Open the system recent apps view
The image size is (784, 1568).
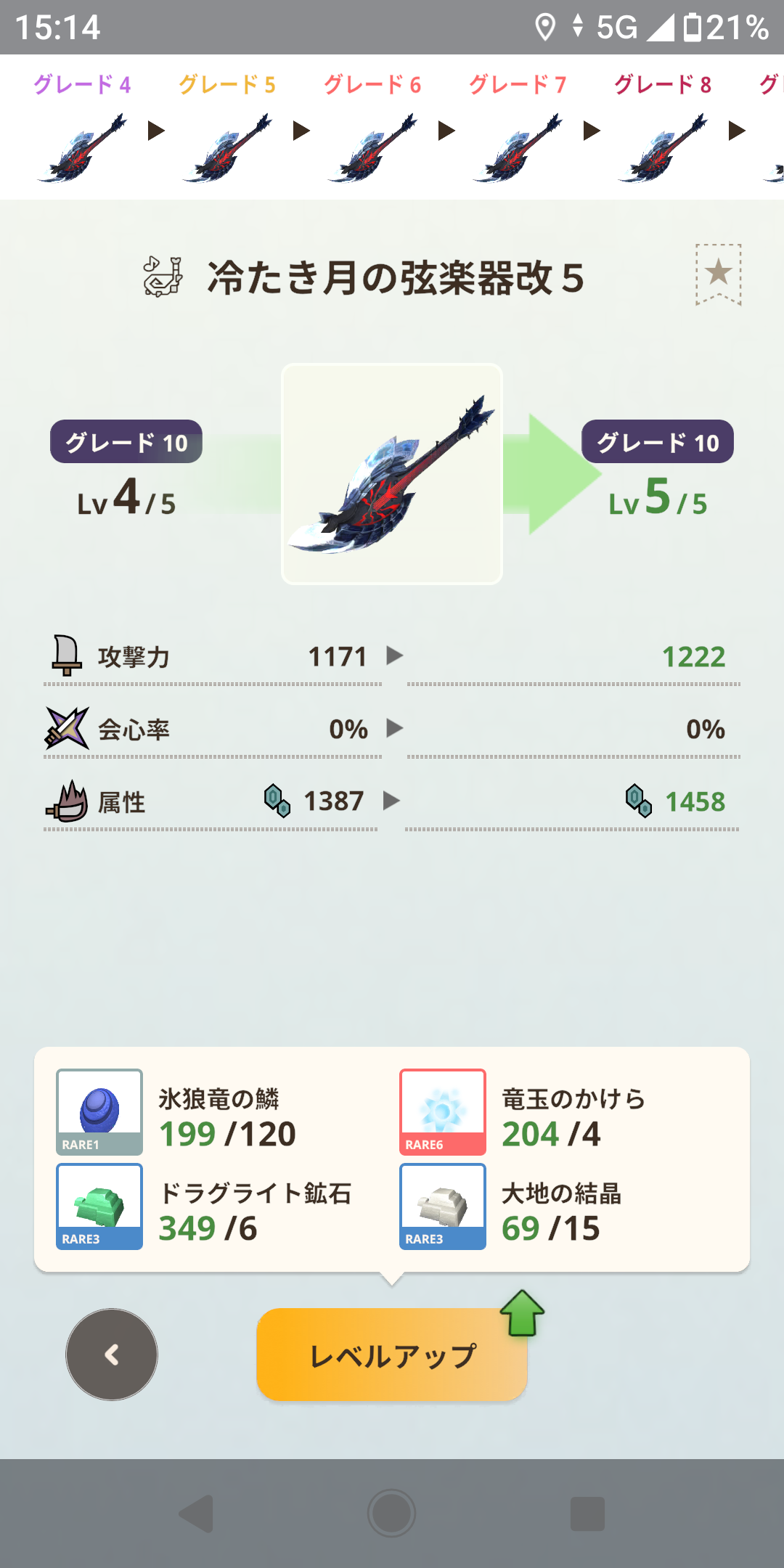tap(587, 1514)
